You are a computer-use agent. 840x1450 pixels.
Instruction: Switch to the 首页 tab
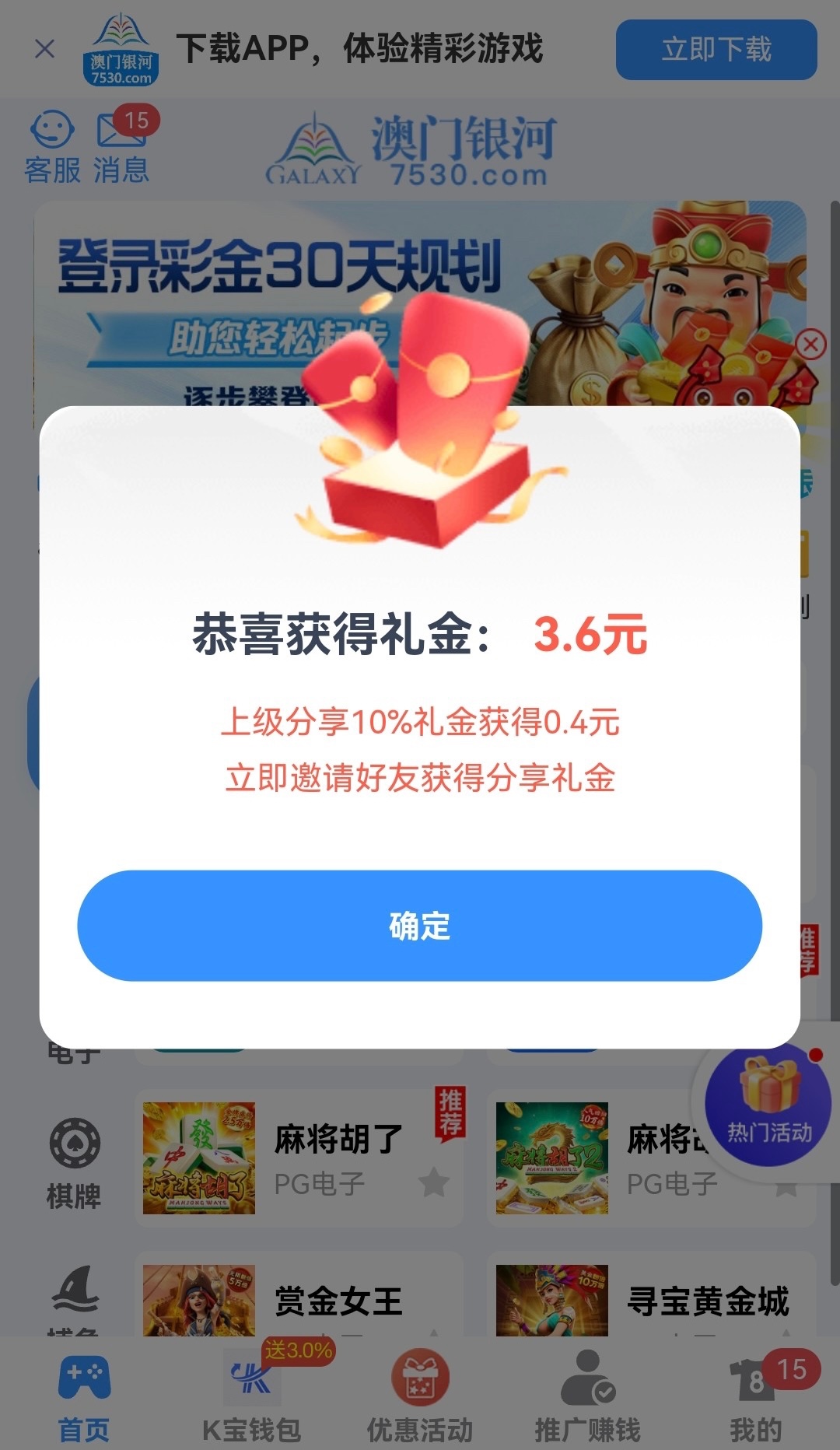point(84,1398)
